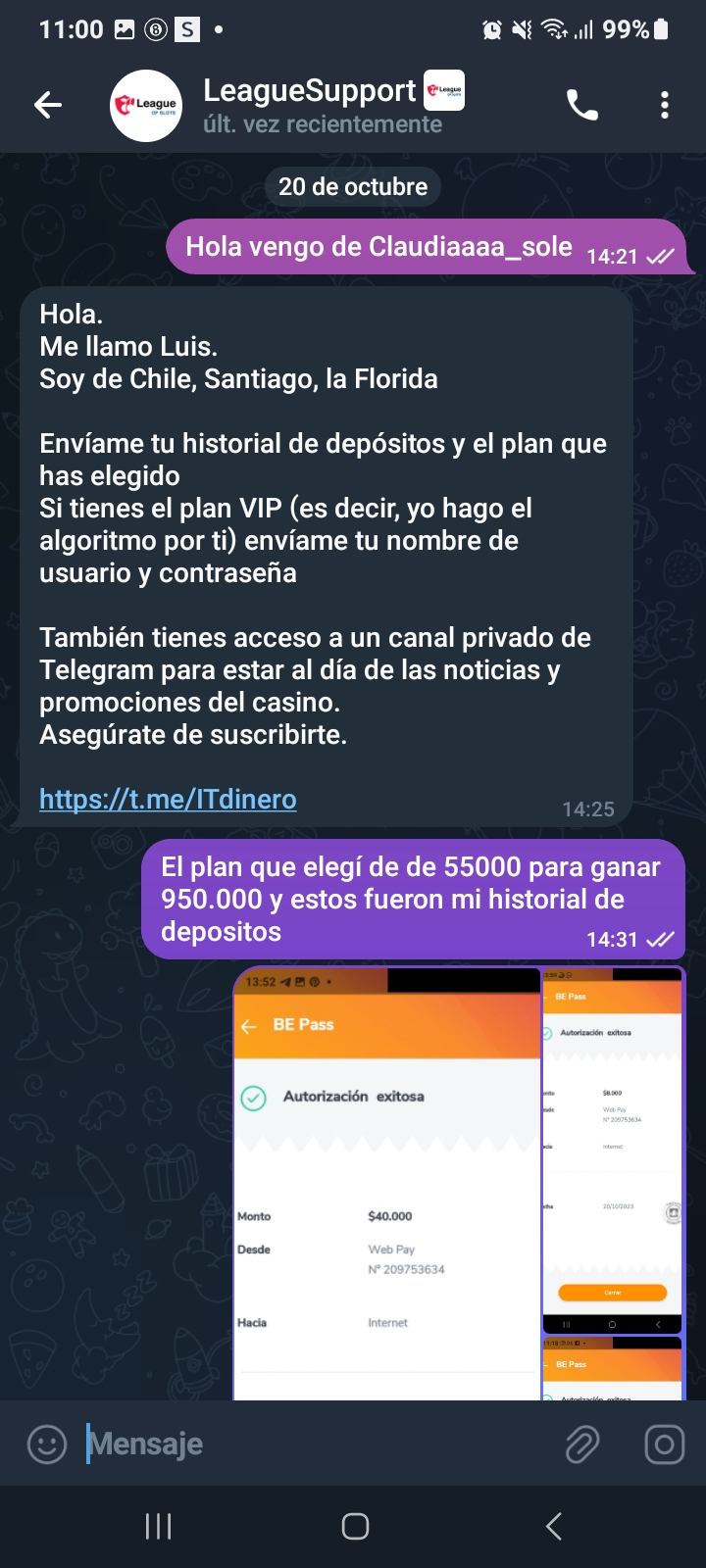
Task: Go back to the chat list
Action: click(x=47, y=105)
